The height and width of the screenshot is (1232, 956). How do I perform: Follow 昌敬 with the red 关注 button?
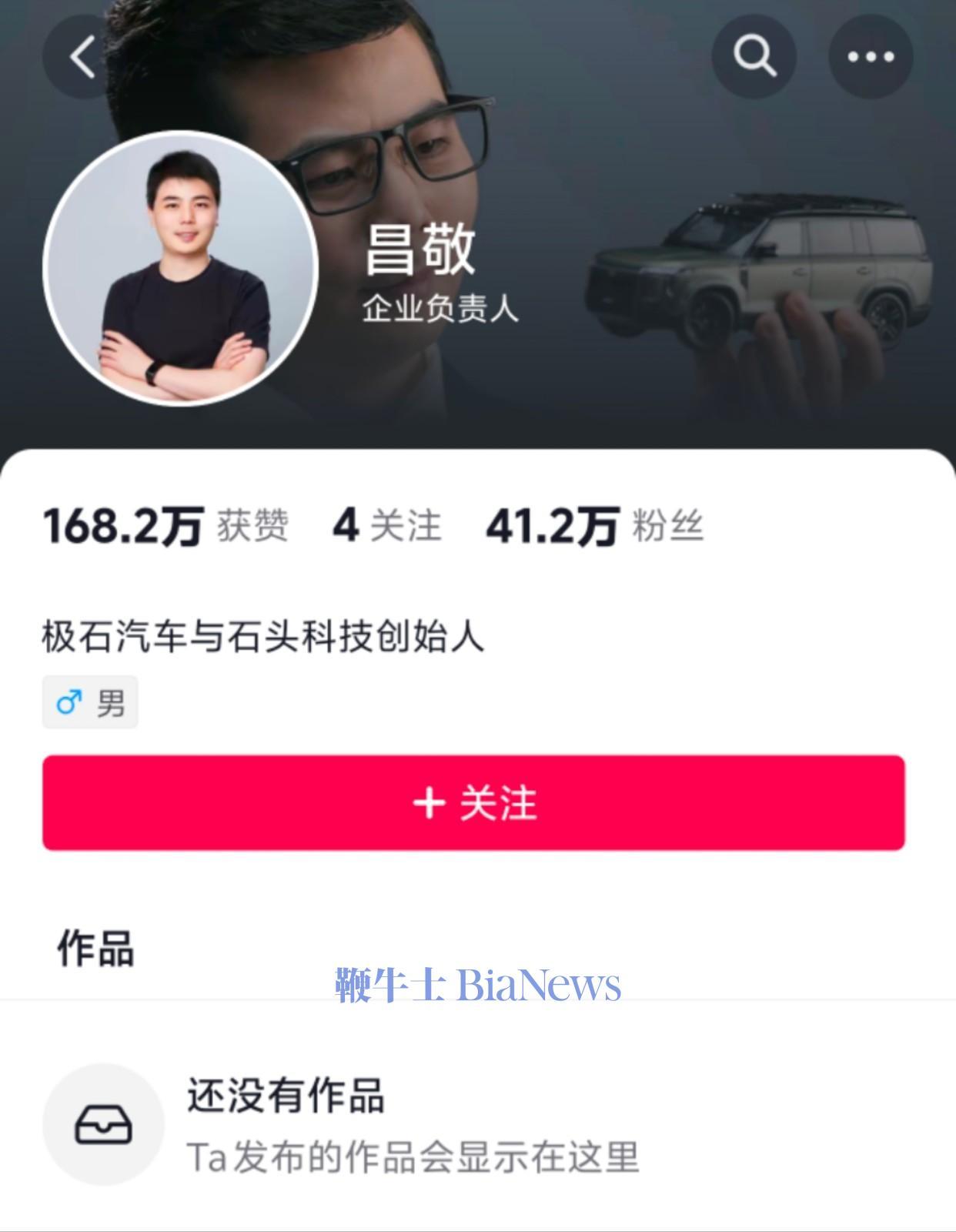(x=473, y=803)
